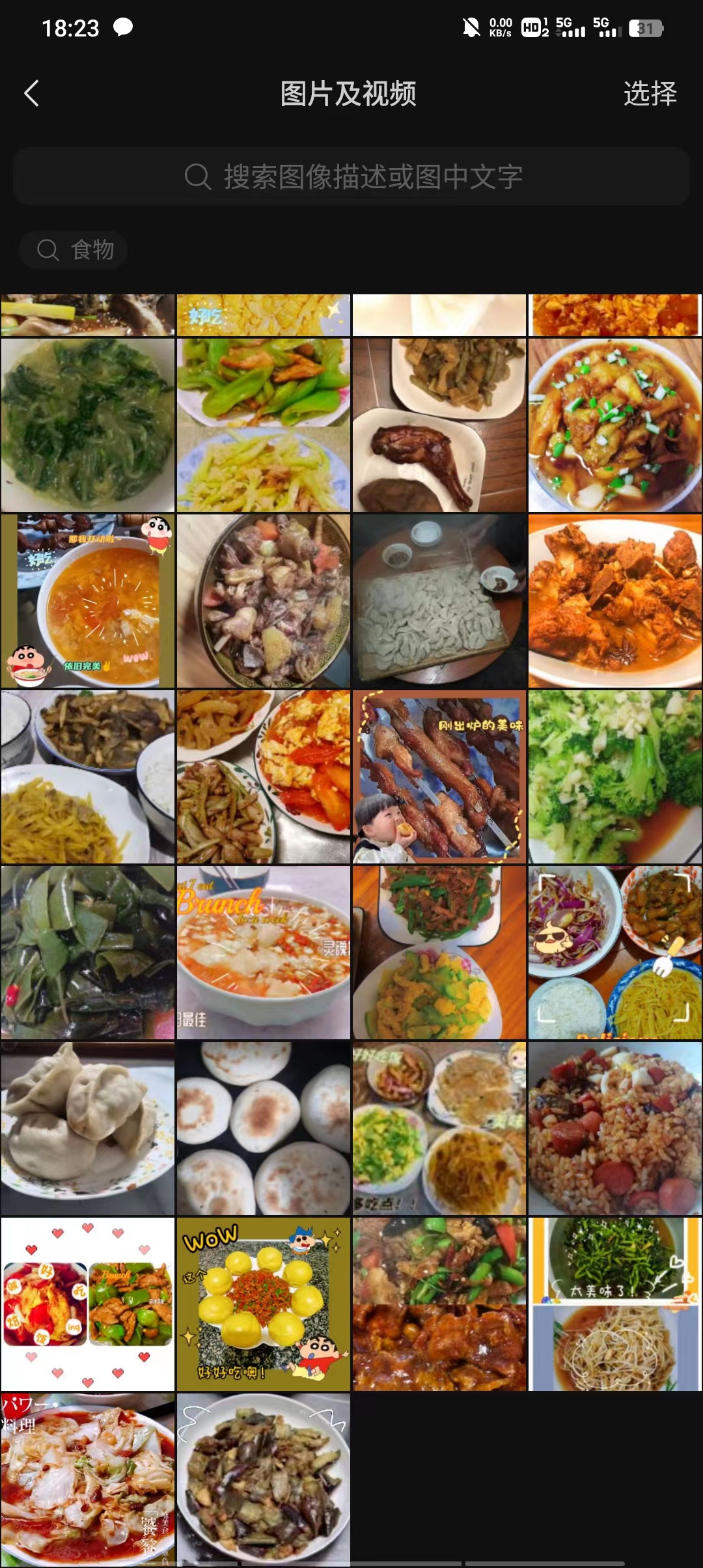Open the WoW yellow buns photo
The width and height of the screenshot is (703, 1568).
click(x=264, y=1304)
